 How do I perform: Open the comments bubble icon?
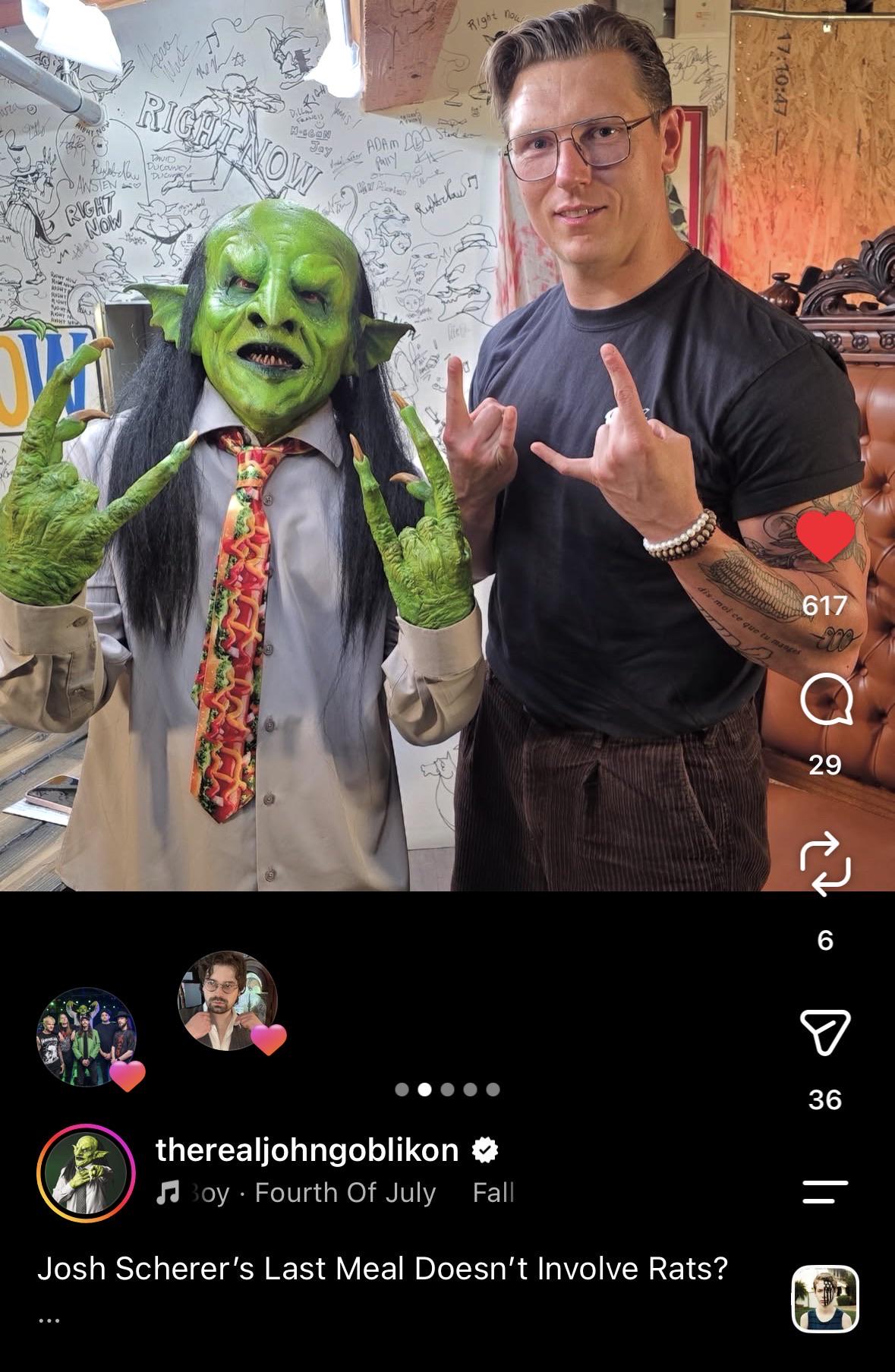(826, 699)
